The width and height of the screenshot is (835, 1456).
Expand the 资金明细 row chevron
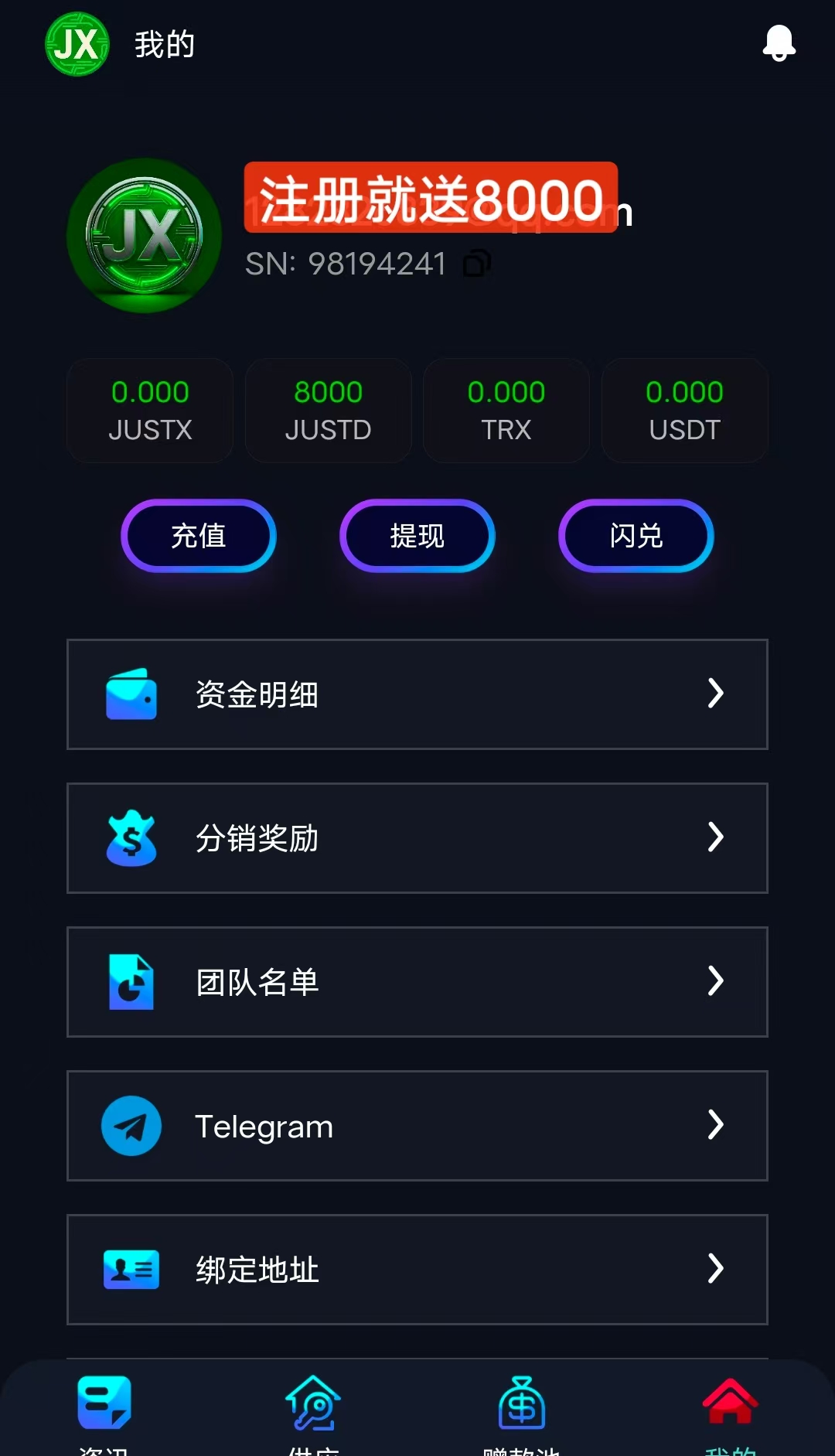(715, 694)
